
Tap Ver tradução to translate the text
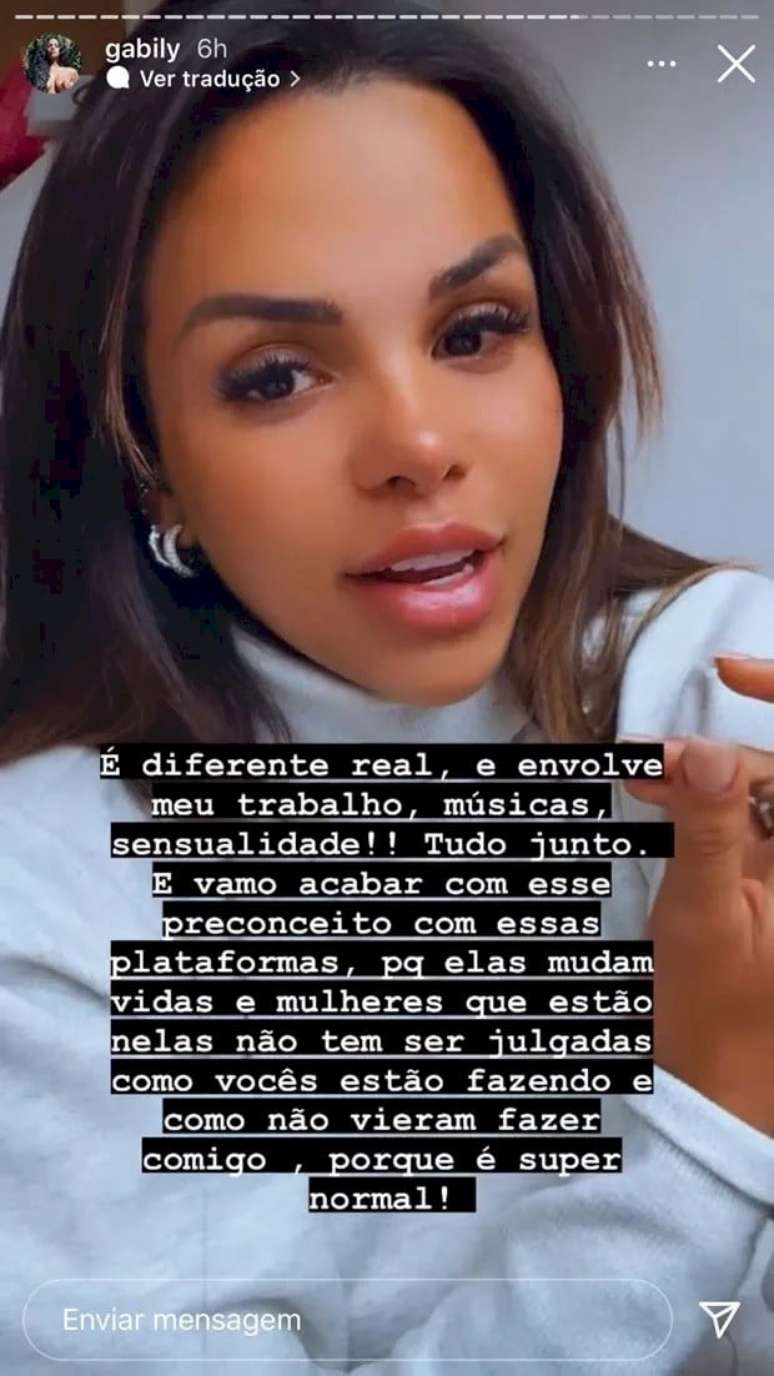(210, 80)
